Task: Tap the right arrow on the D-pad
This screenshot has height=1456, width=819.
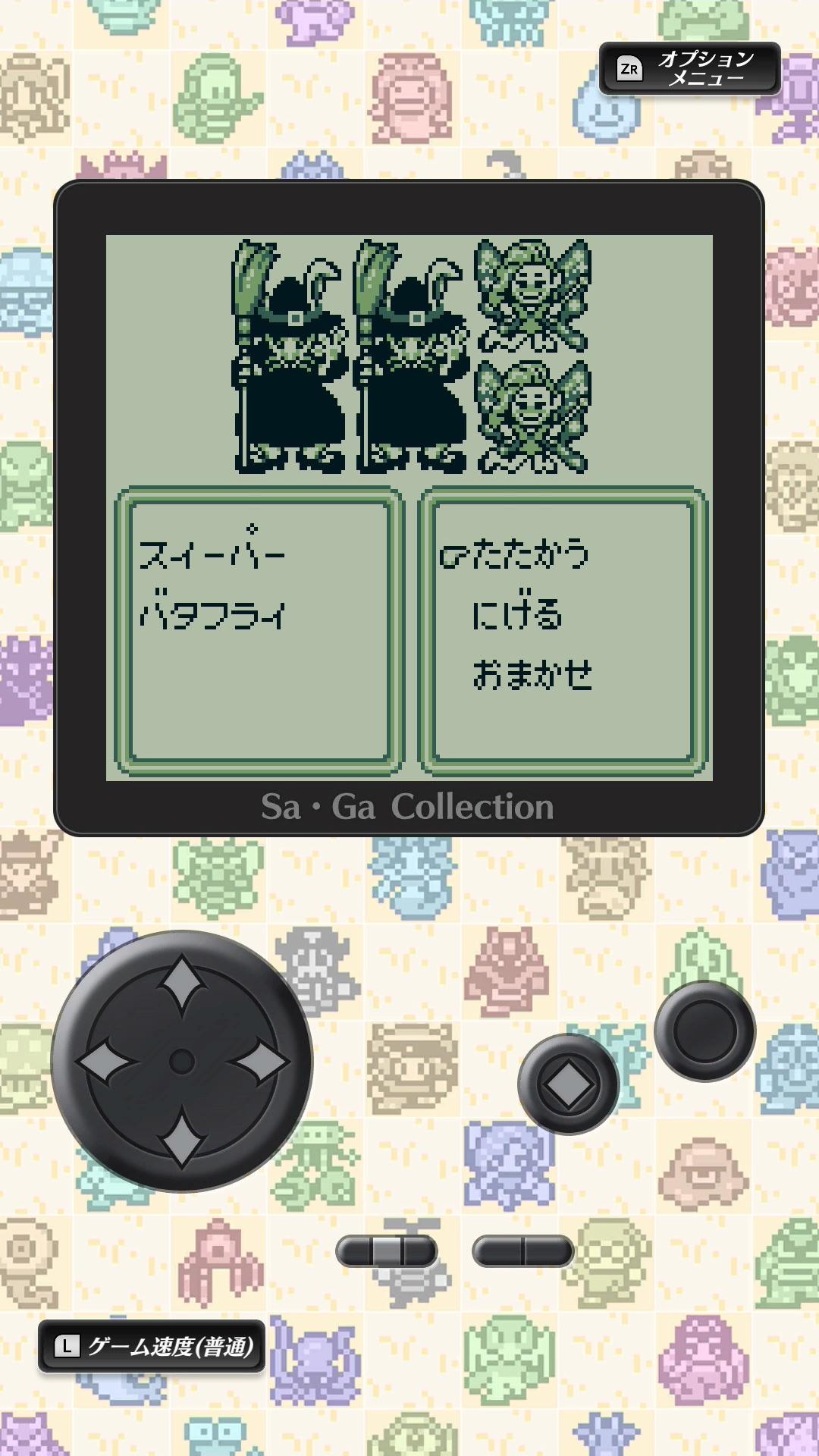Action: tap(260, 1062)
